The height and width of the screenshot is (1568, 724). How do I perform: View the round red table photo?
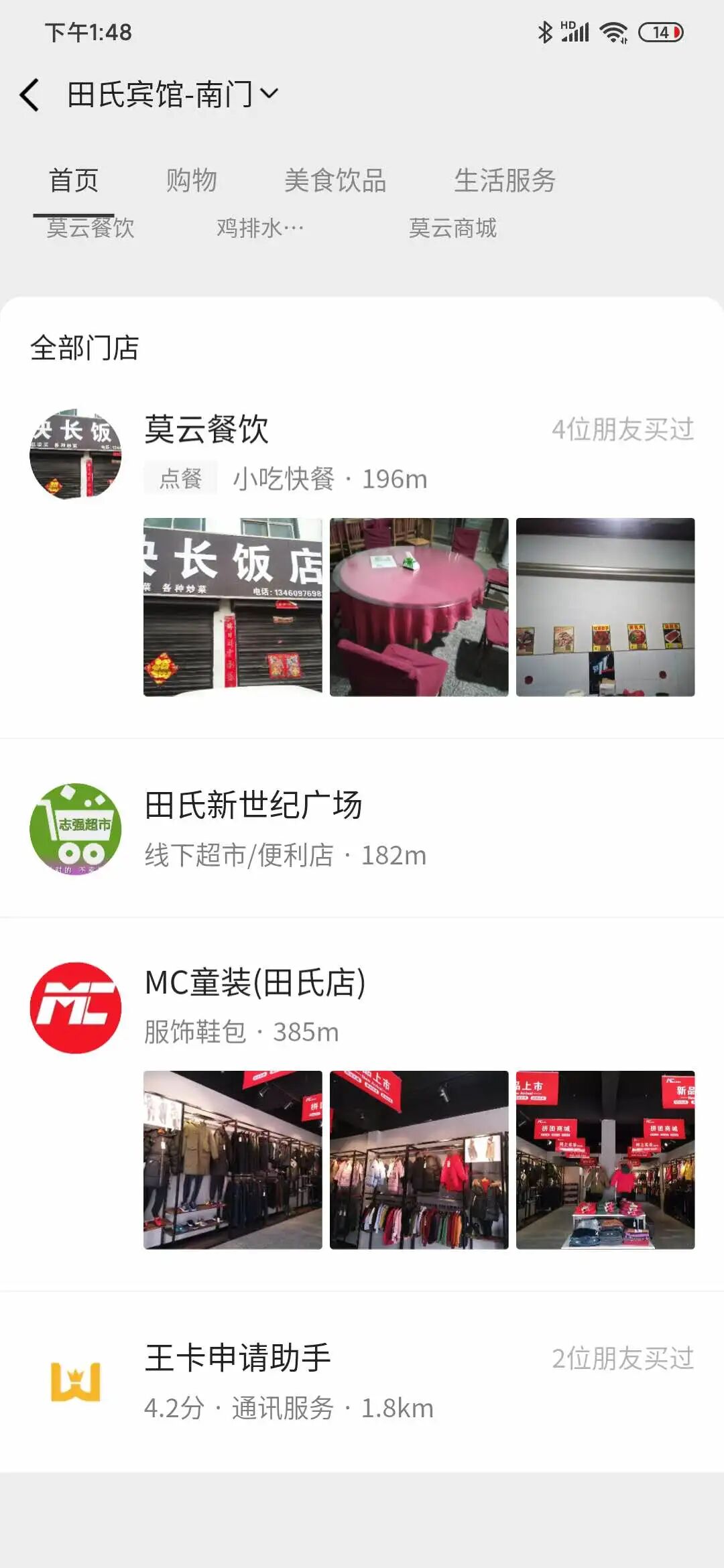(419, 607)
